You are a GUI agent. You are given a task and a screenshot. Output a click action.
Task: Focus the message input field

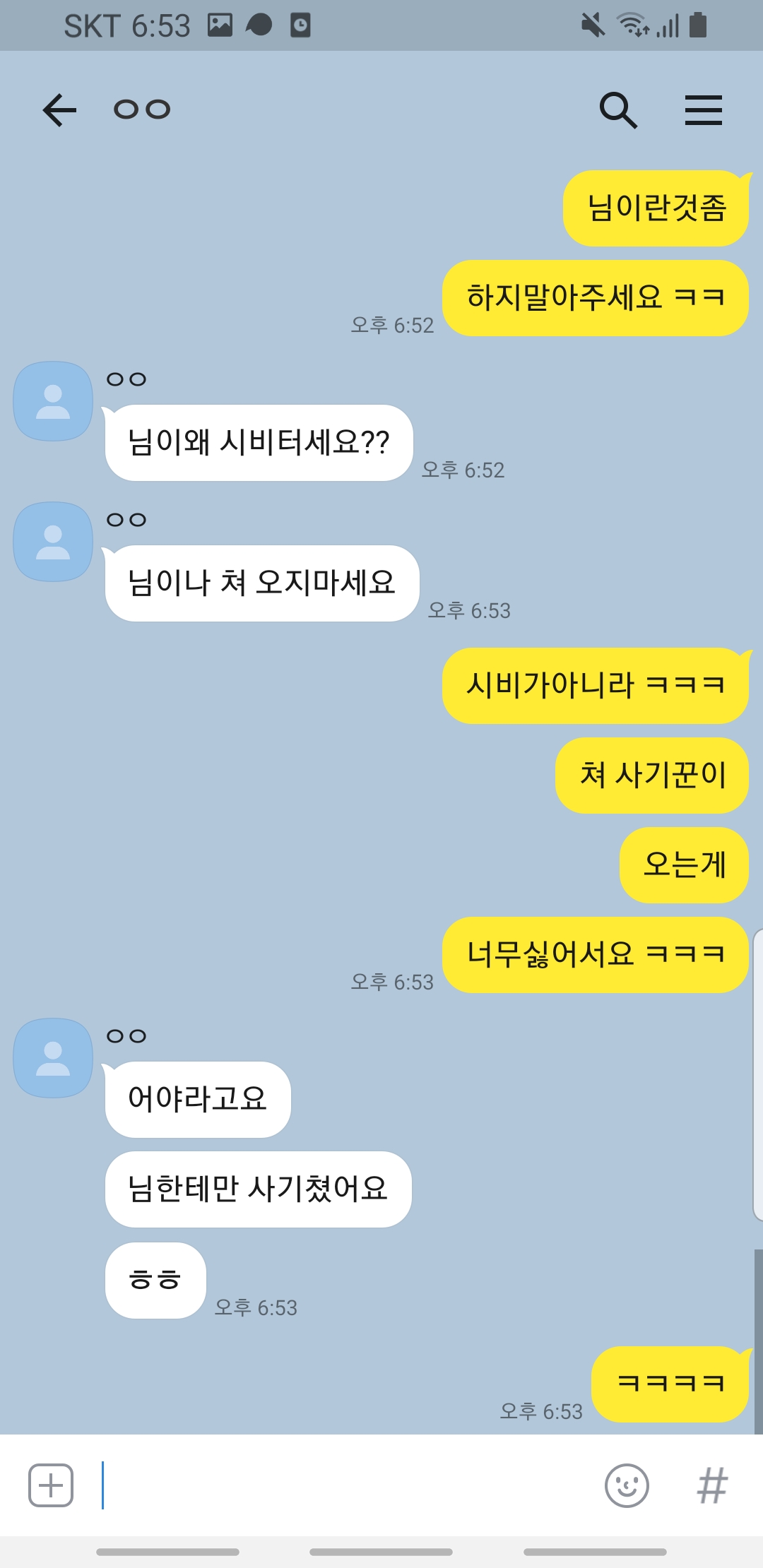click(339, 1485)
